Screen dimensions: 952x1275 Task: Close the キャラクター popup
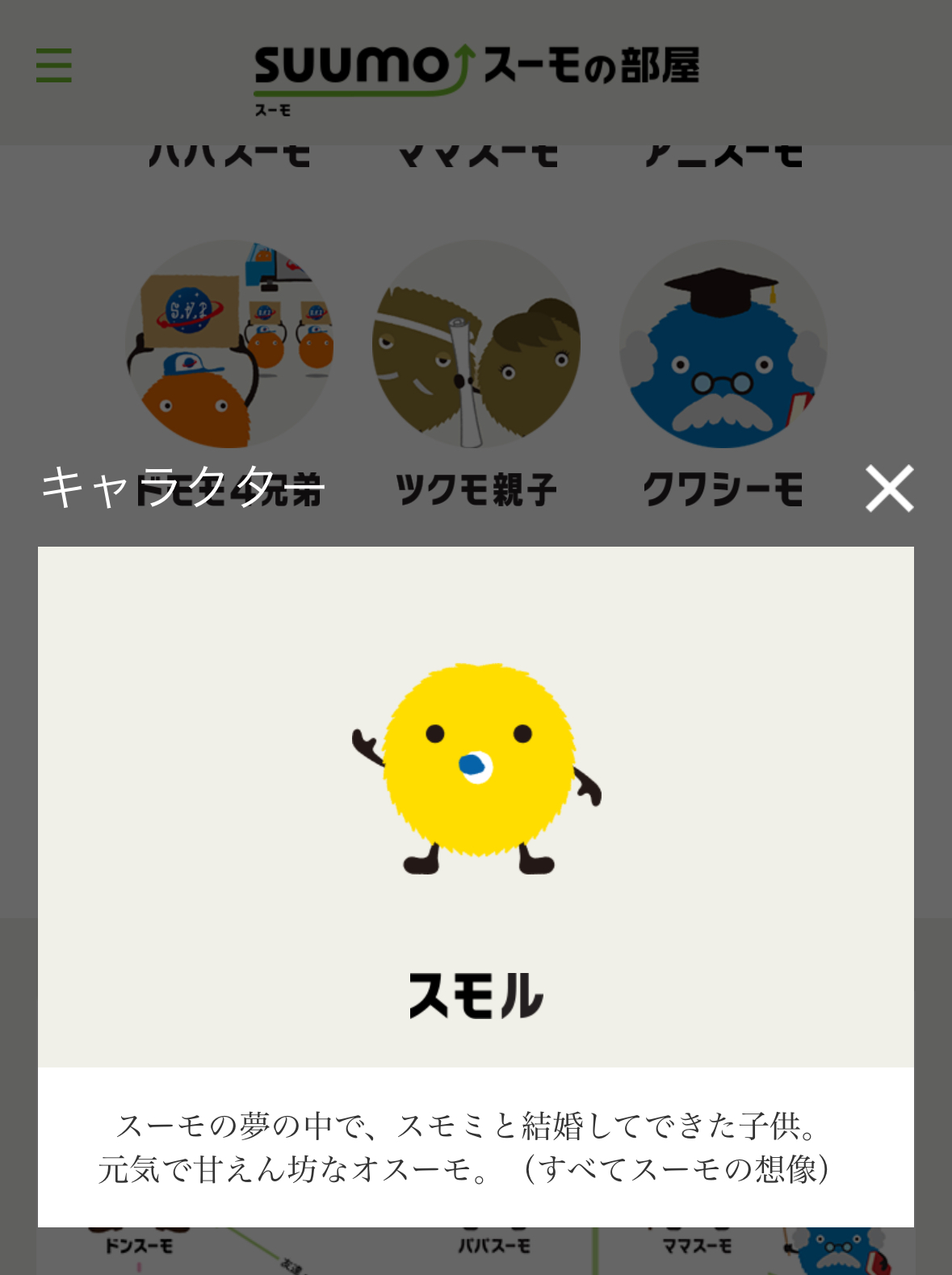889,489
